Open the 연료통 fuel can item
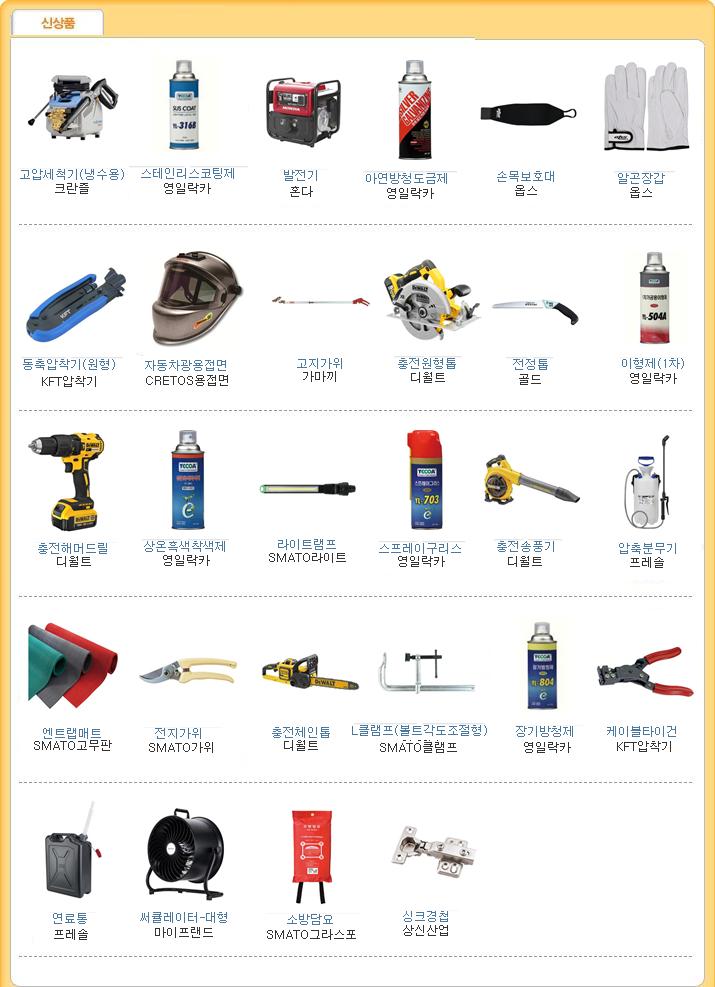 tap(70, 918)
